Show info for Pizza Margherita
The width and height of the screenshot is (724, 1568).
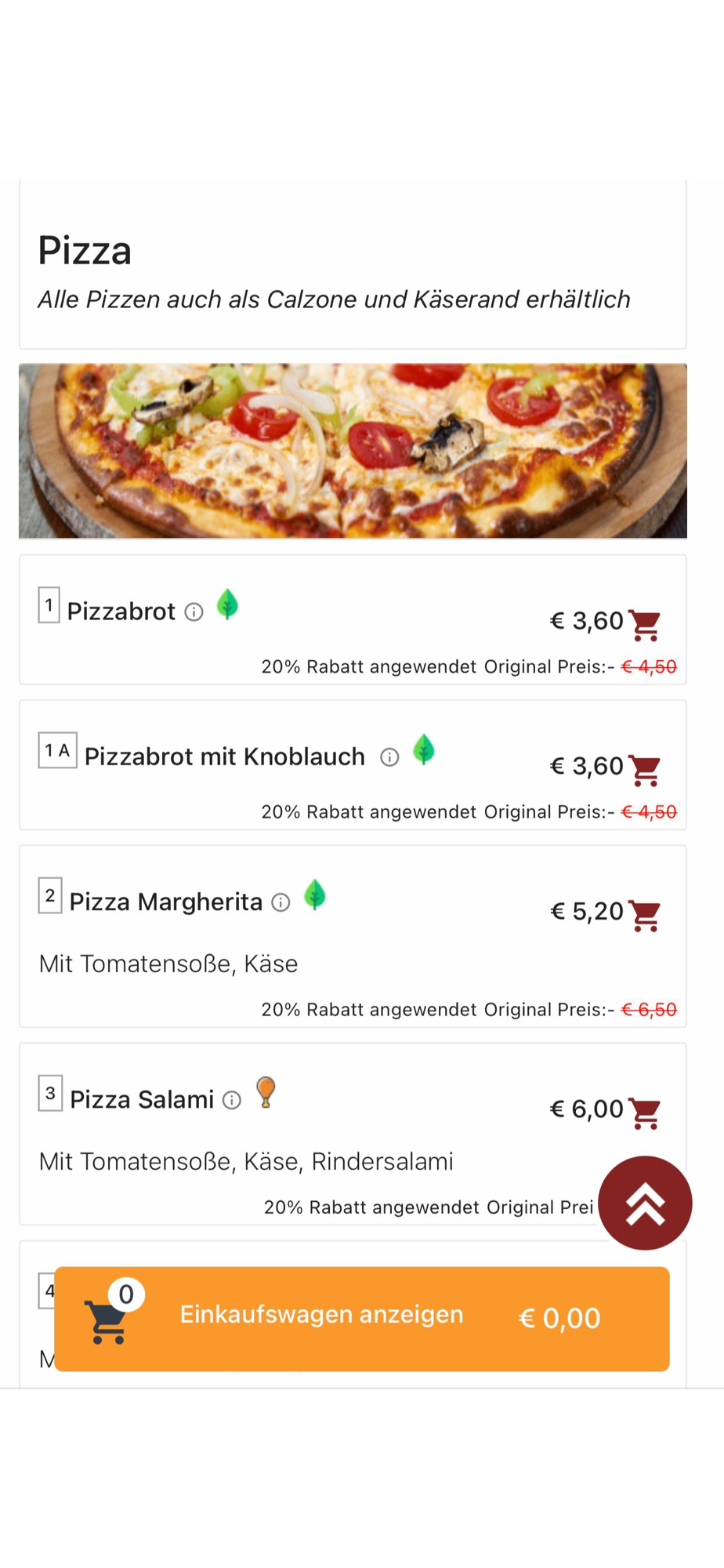(x=281, y=902)
